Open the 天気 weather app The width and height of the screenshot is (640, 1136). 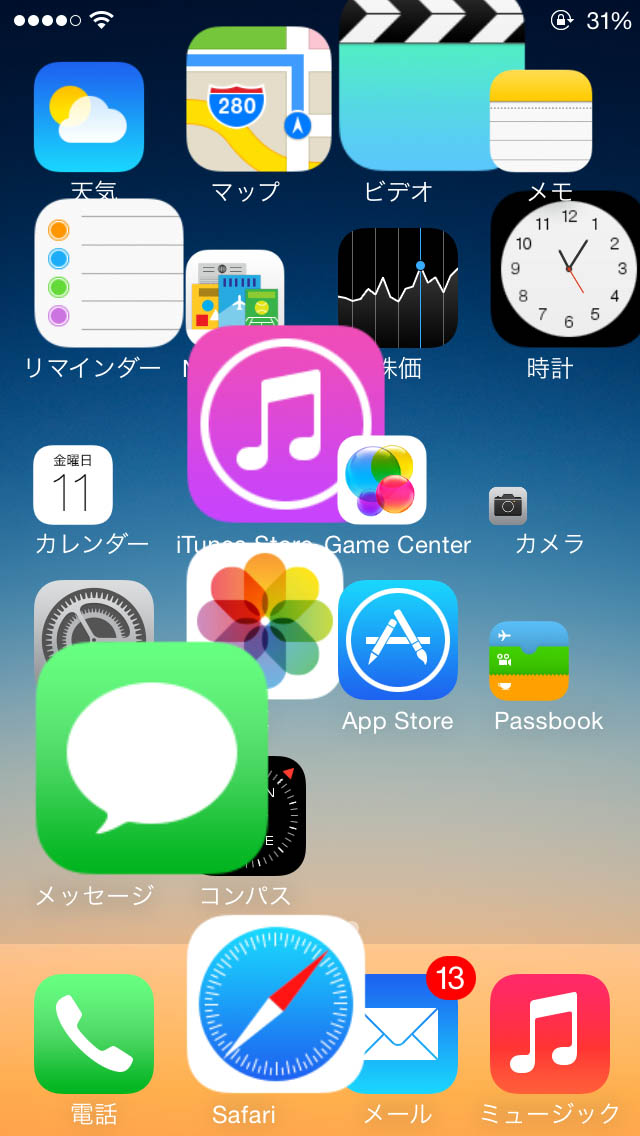(x=88, y=117)
